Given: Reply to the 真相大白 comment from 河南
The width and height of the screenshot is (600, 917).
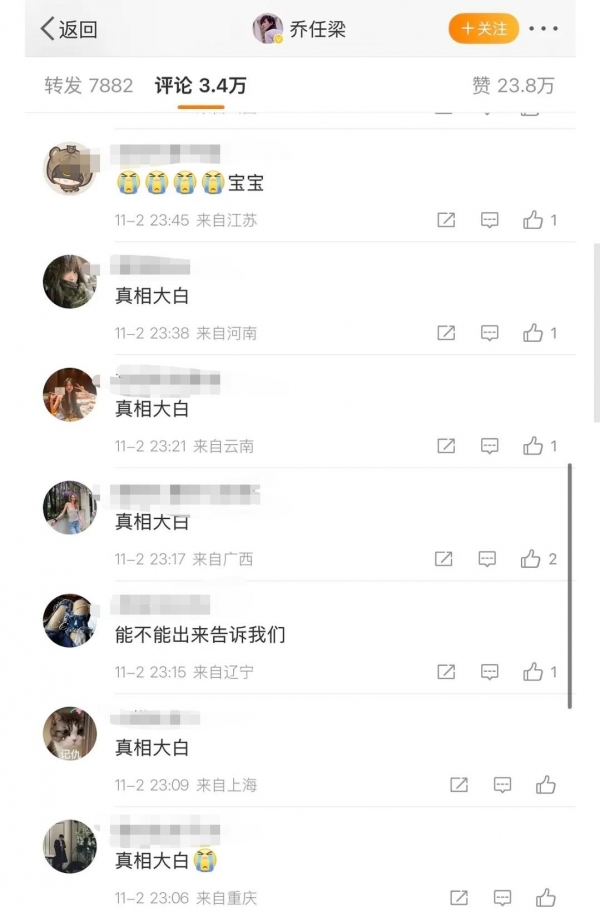Looking at the screenshot, I should tap(490, 333).
